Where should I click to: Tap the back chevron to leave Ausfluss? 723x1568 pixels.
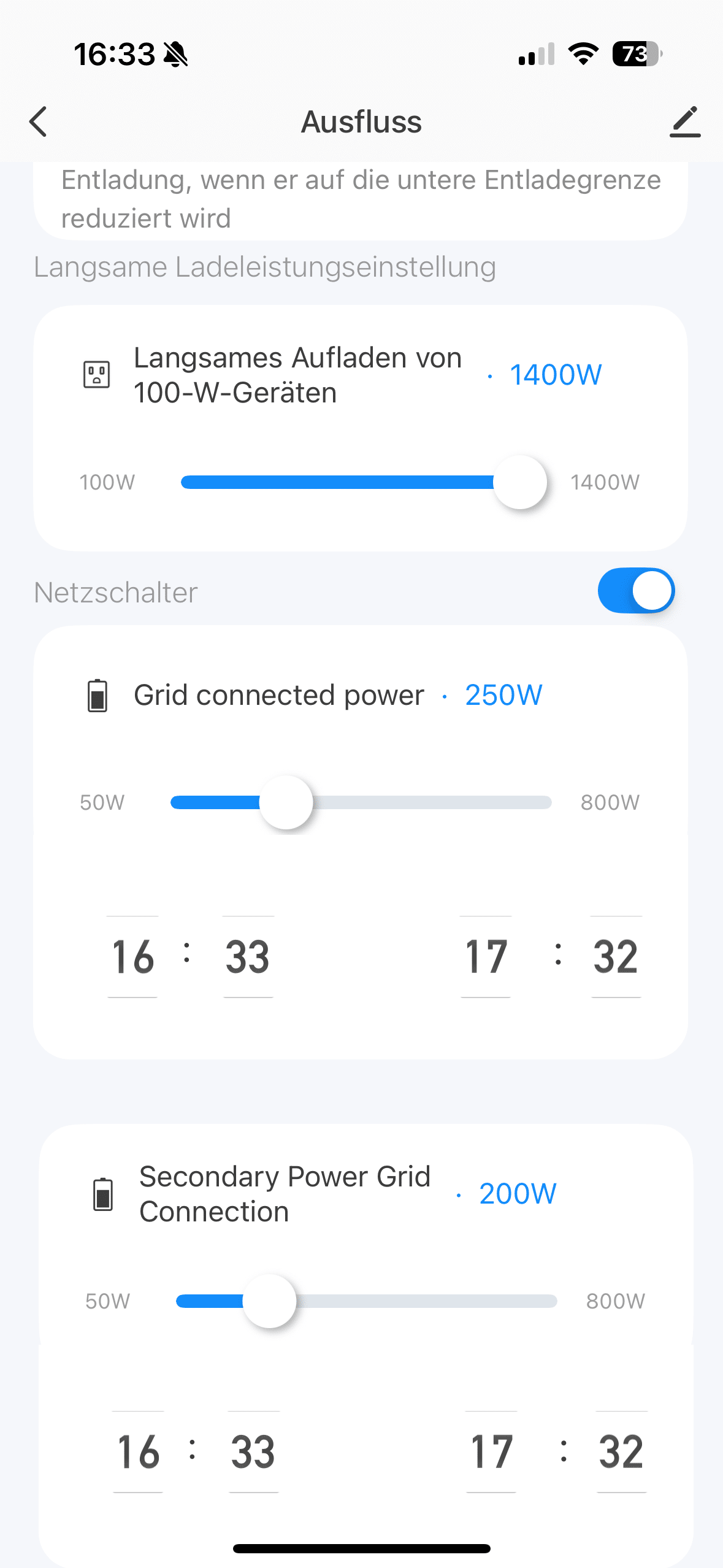pos(38,121)
